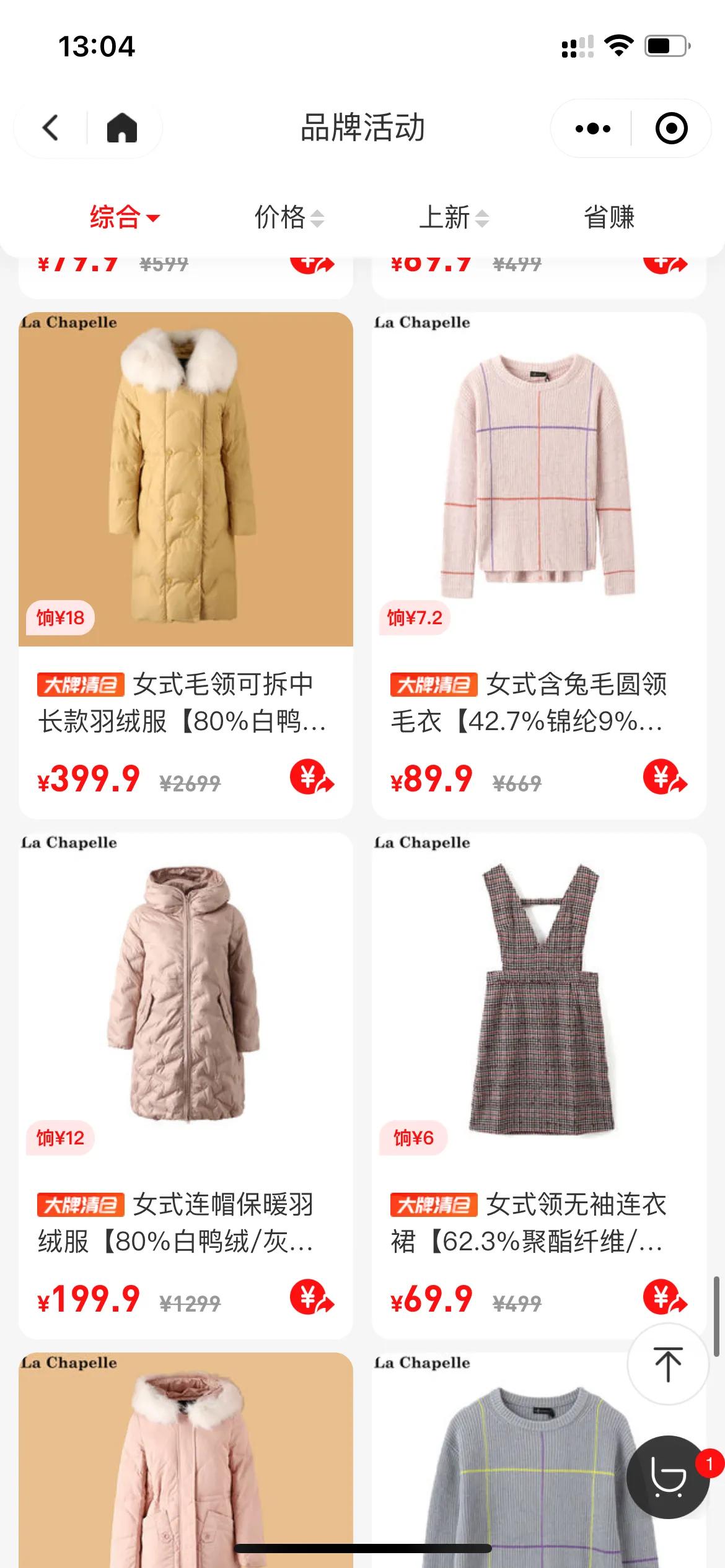Close the mini program via the circle icon
Image resolution: width=725 pixels, height=1568 pixels.
[671, 128]
